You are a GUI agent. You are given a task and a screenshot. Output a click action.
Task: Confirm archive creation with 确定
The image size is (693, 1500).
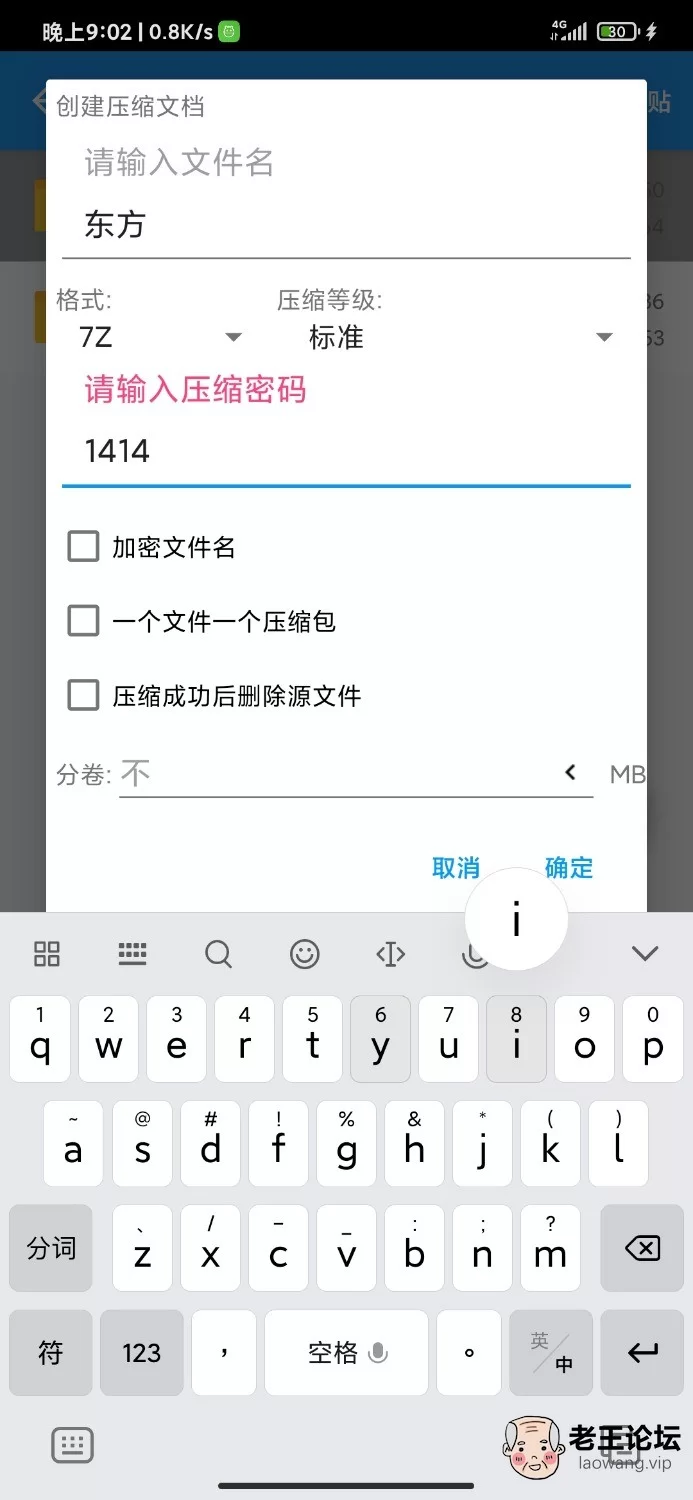coord(569,868)
